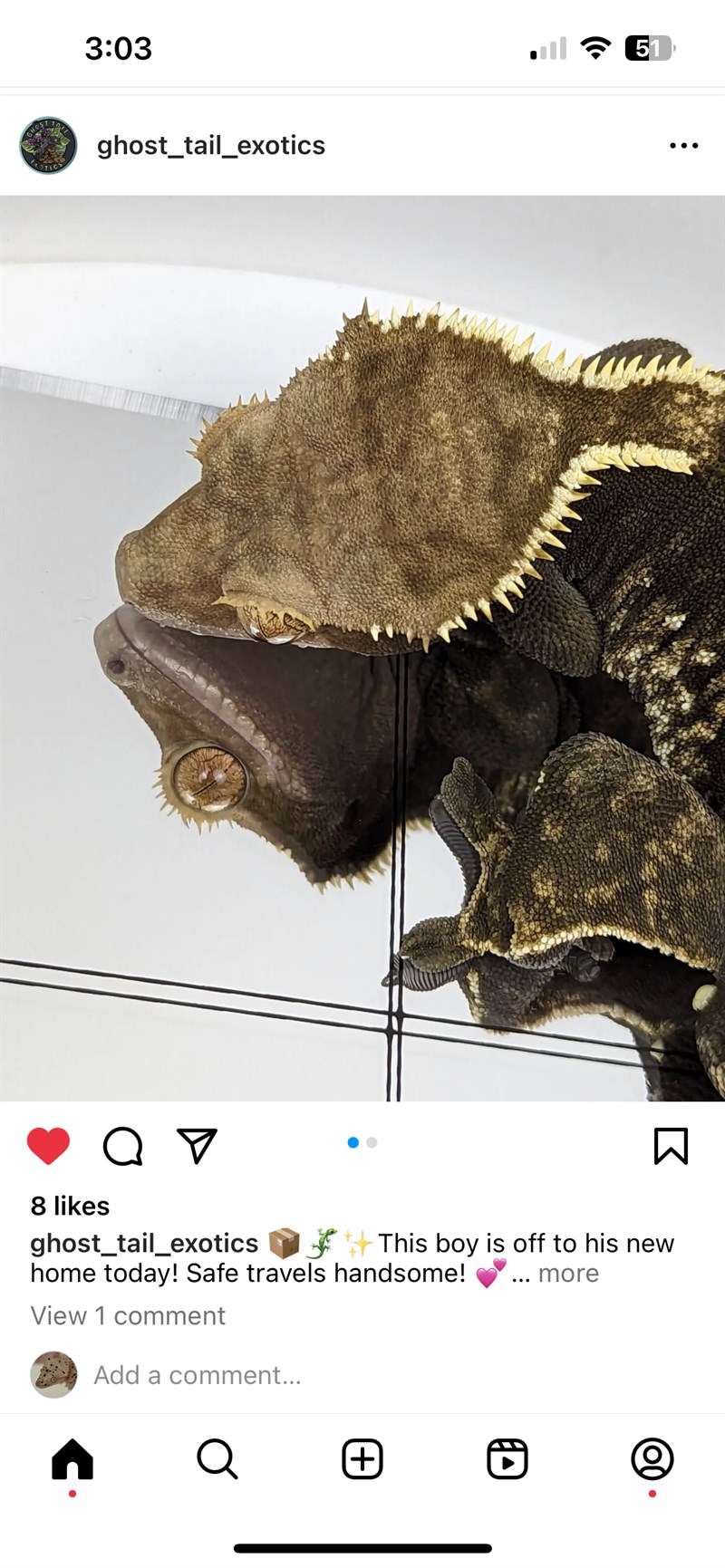The height and width of the screenshot is (1568, 725).
Task: Switch to the Reels tab
Action: (507, 1459)
